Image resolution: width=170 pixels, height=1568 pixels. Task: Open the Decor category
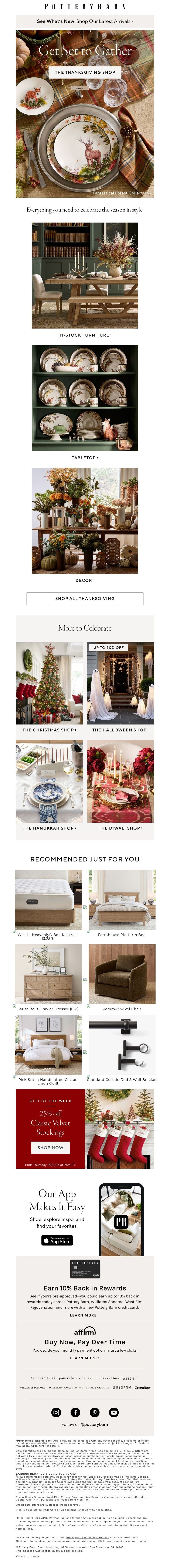(x=85, y=580)
